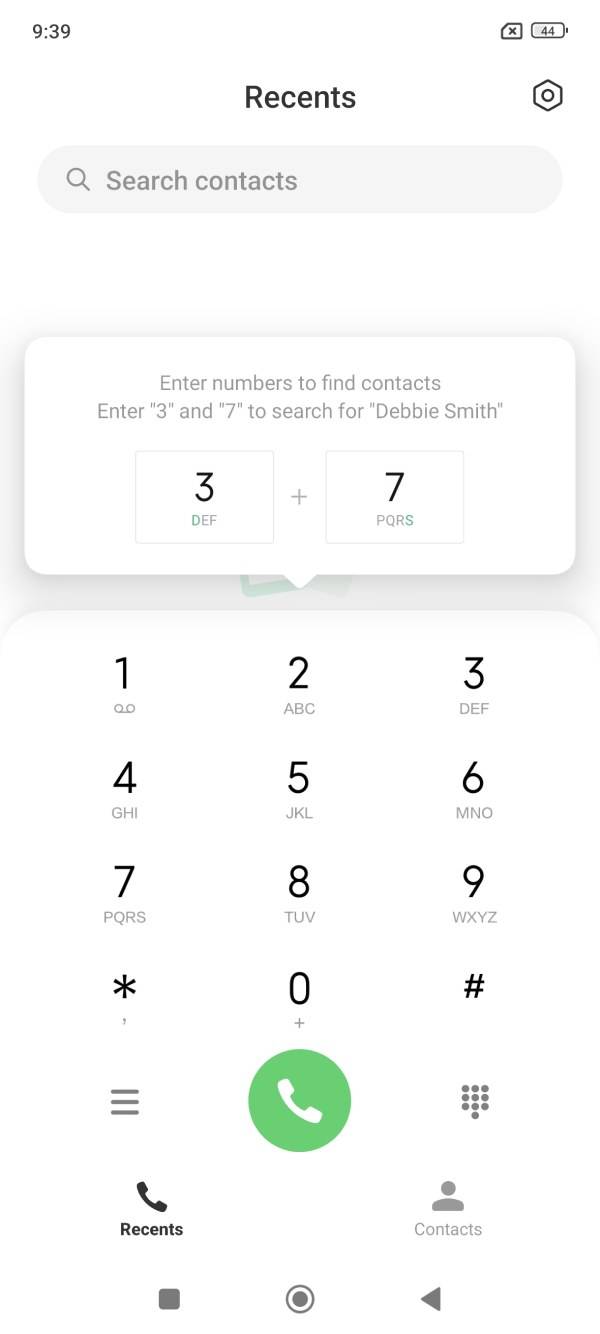This screenshot has width=600, height=1334.
Task: Open the hamburger menu beside the call button
Action: coord(125,1101)
